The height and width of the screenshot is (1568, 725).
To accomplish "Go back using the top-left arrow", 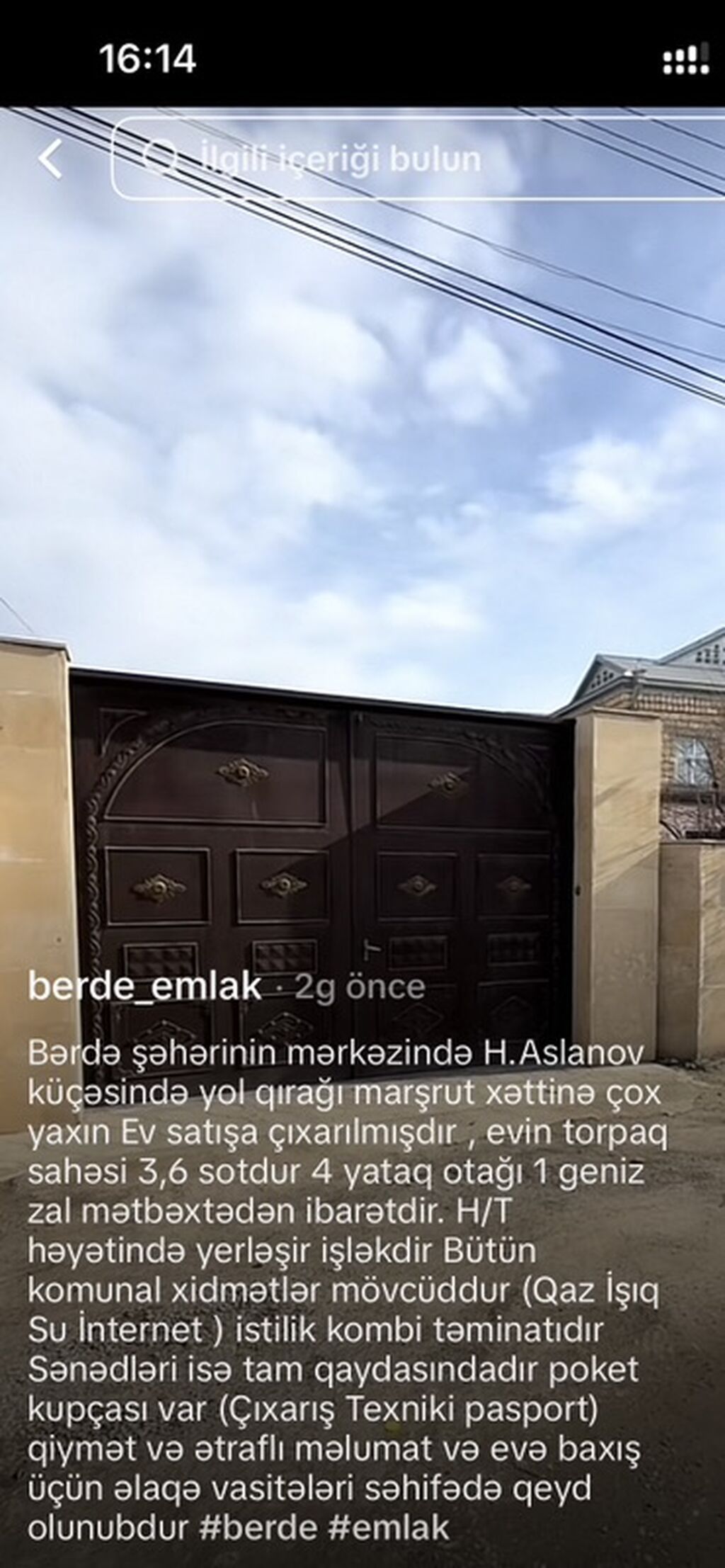I will [x=51, y=158].
